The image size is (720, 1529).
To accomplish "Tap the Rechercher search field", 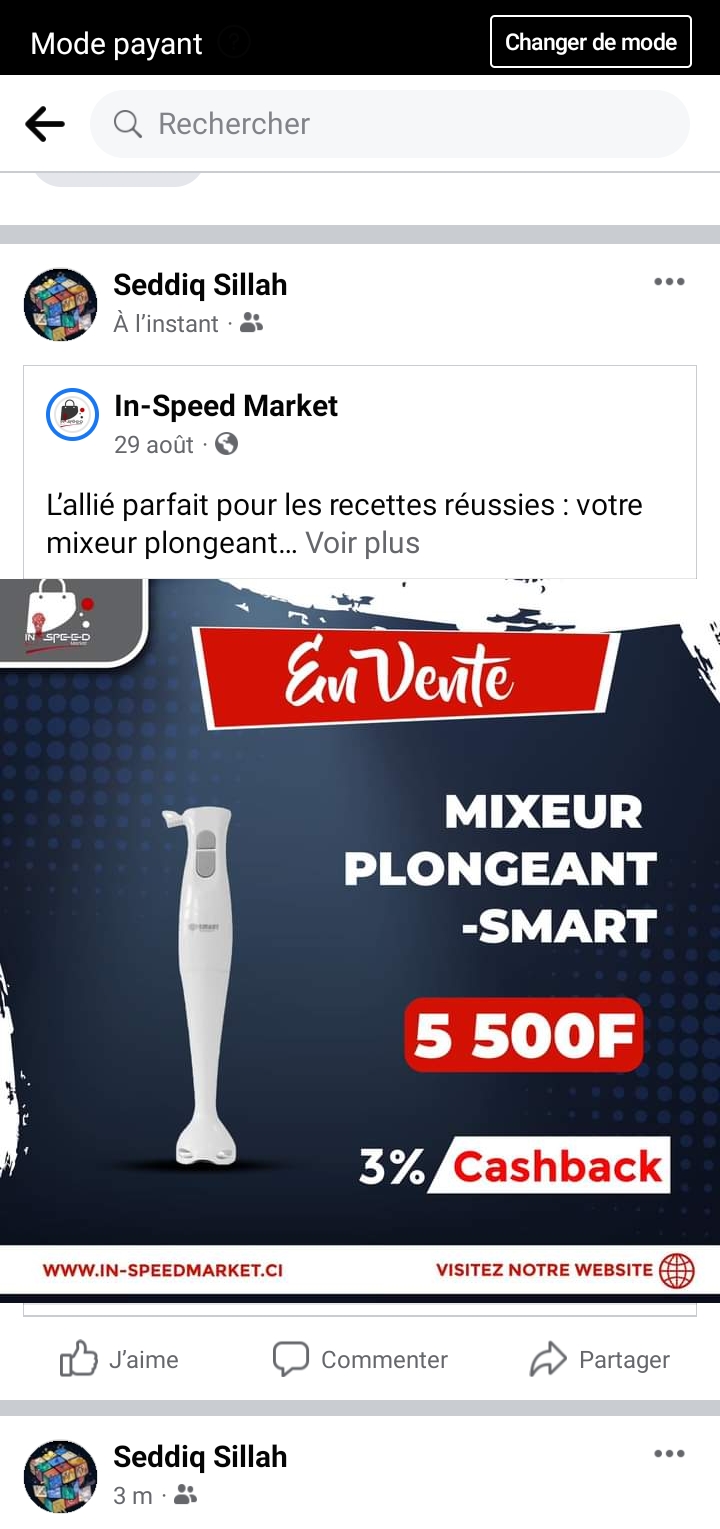I will coord(390,124).
